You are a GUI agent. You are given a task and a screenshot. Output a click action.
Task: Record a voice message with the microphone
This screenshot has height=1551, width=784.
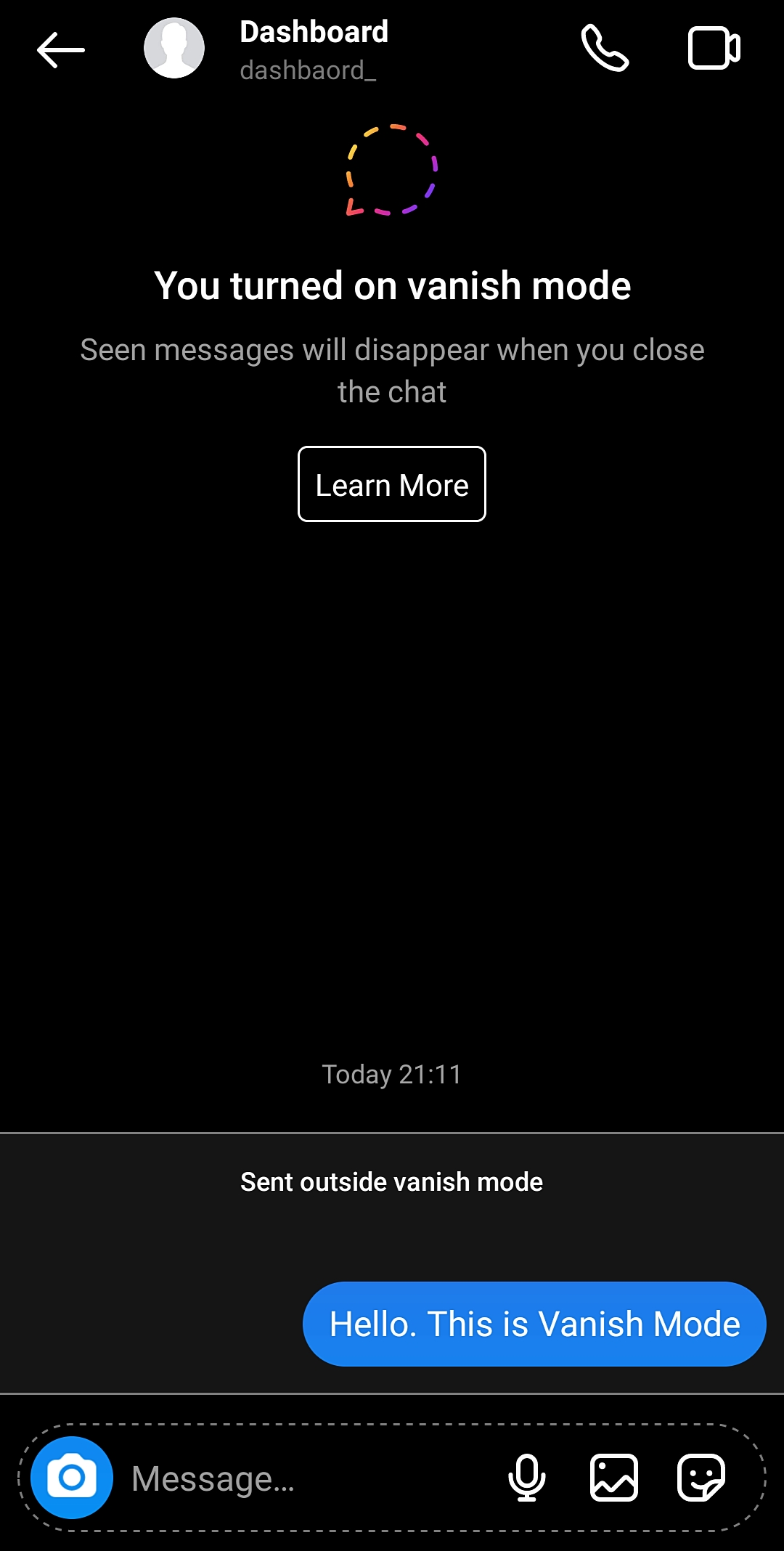point(527,1478)
